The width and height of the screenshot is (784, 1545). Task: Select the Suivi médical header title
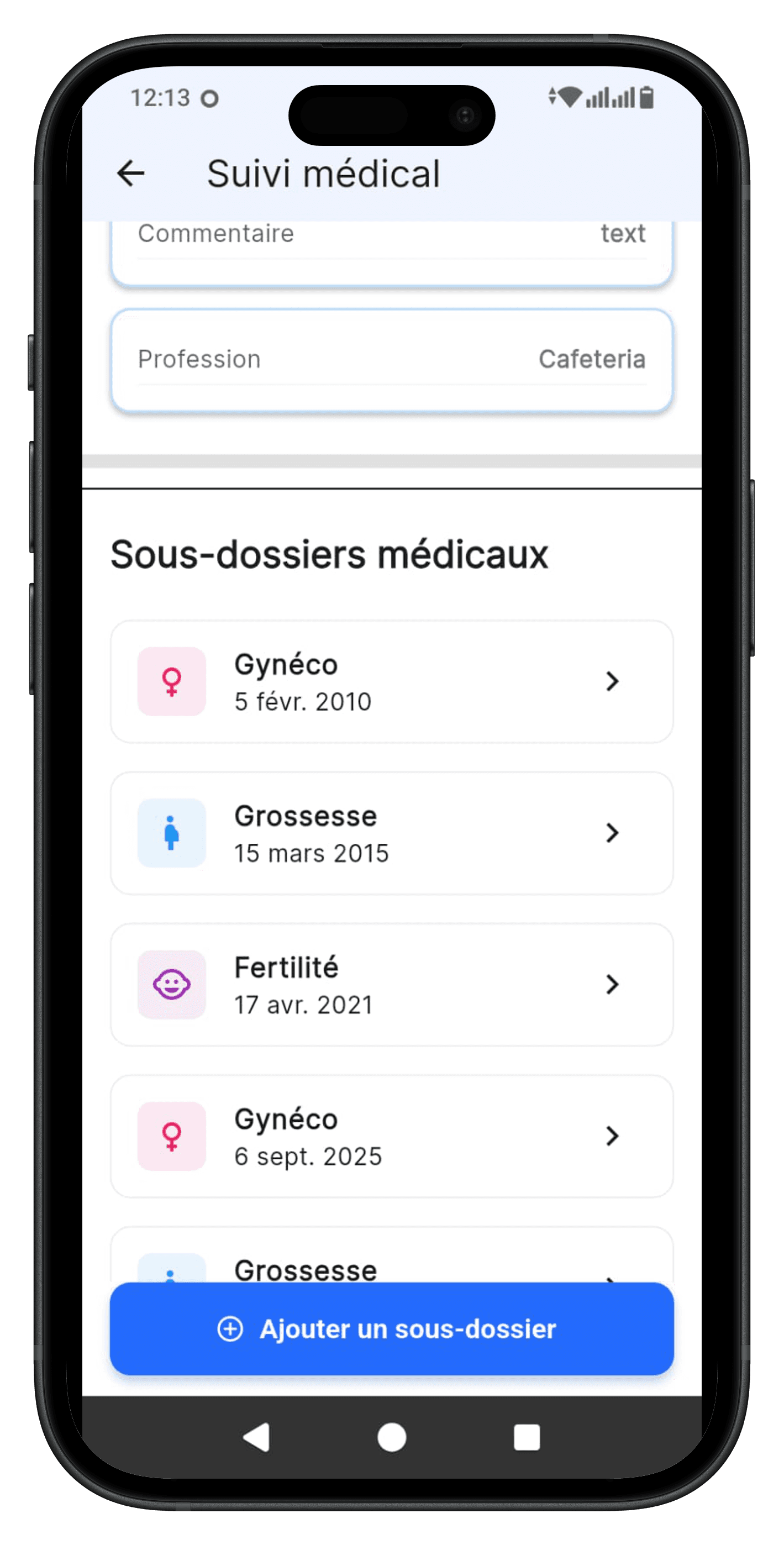(x=323, y=175)
